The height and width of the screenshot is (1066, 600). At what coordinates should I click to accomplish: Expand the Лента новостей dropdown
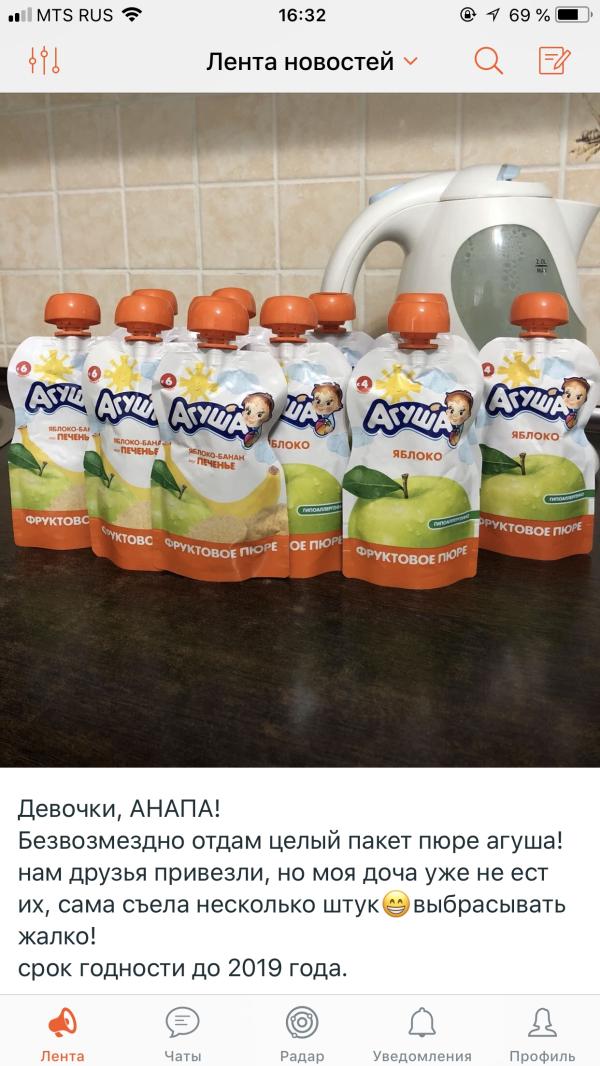click(311, 62)
